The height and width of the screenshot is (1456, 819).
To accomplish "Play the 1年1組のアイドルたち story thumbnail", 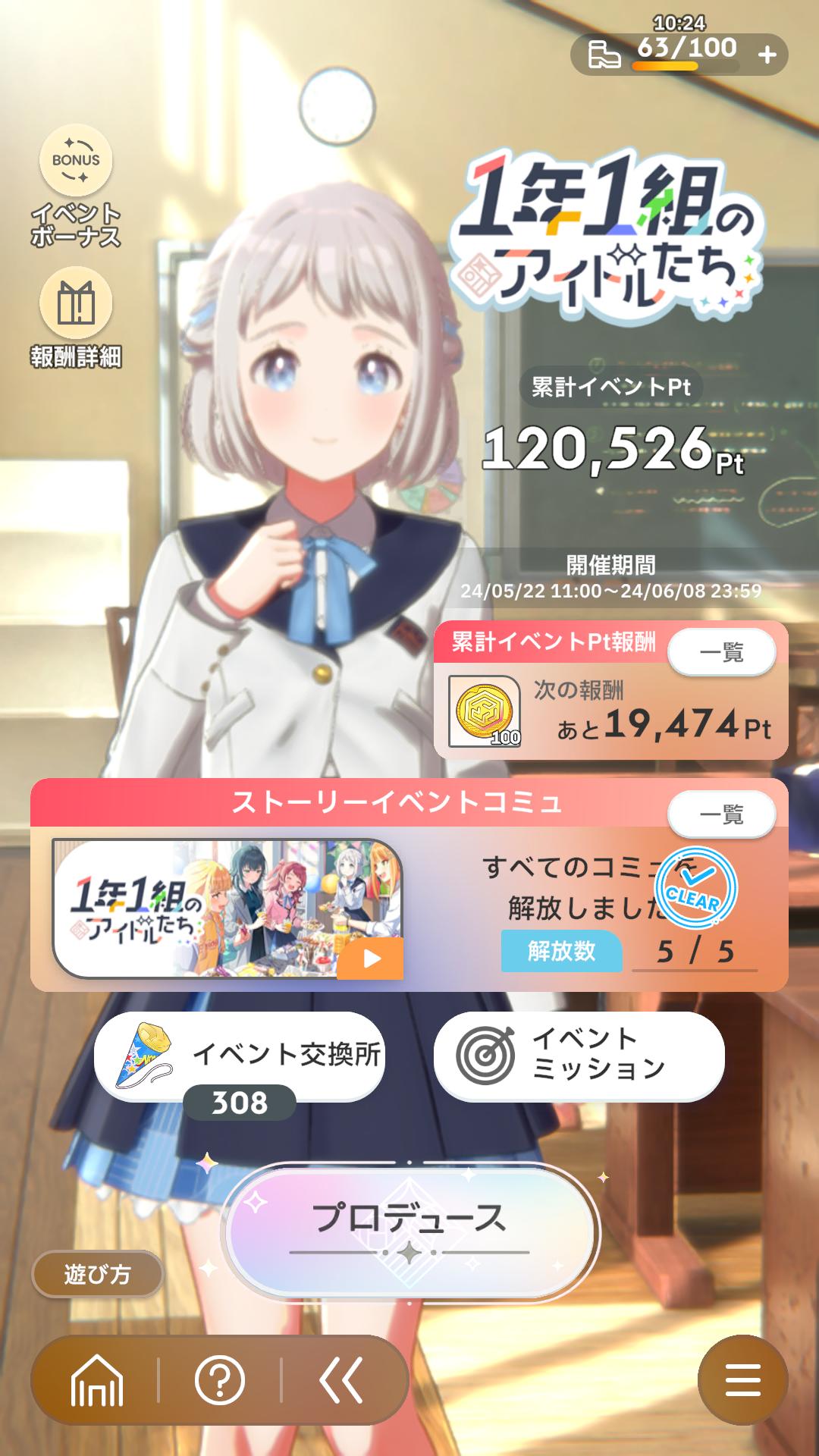I will (227, 908).
